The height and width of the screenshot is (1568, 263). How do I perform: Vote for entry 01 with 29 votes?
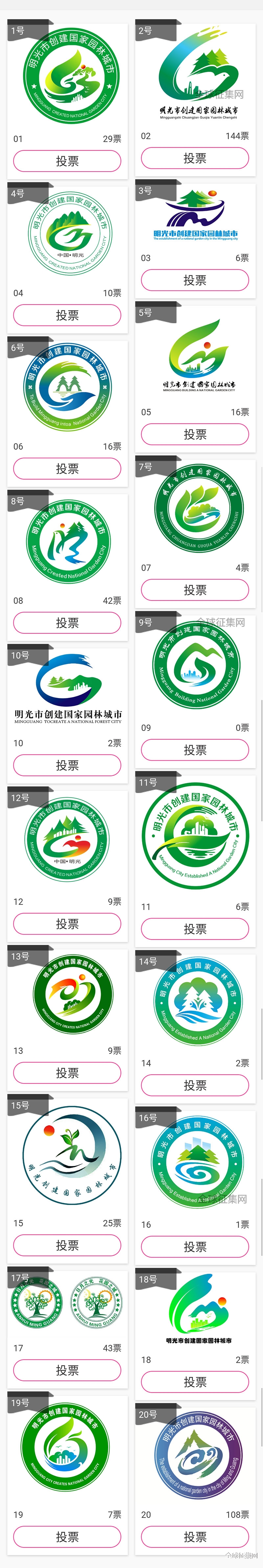[x=67, y=161]
